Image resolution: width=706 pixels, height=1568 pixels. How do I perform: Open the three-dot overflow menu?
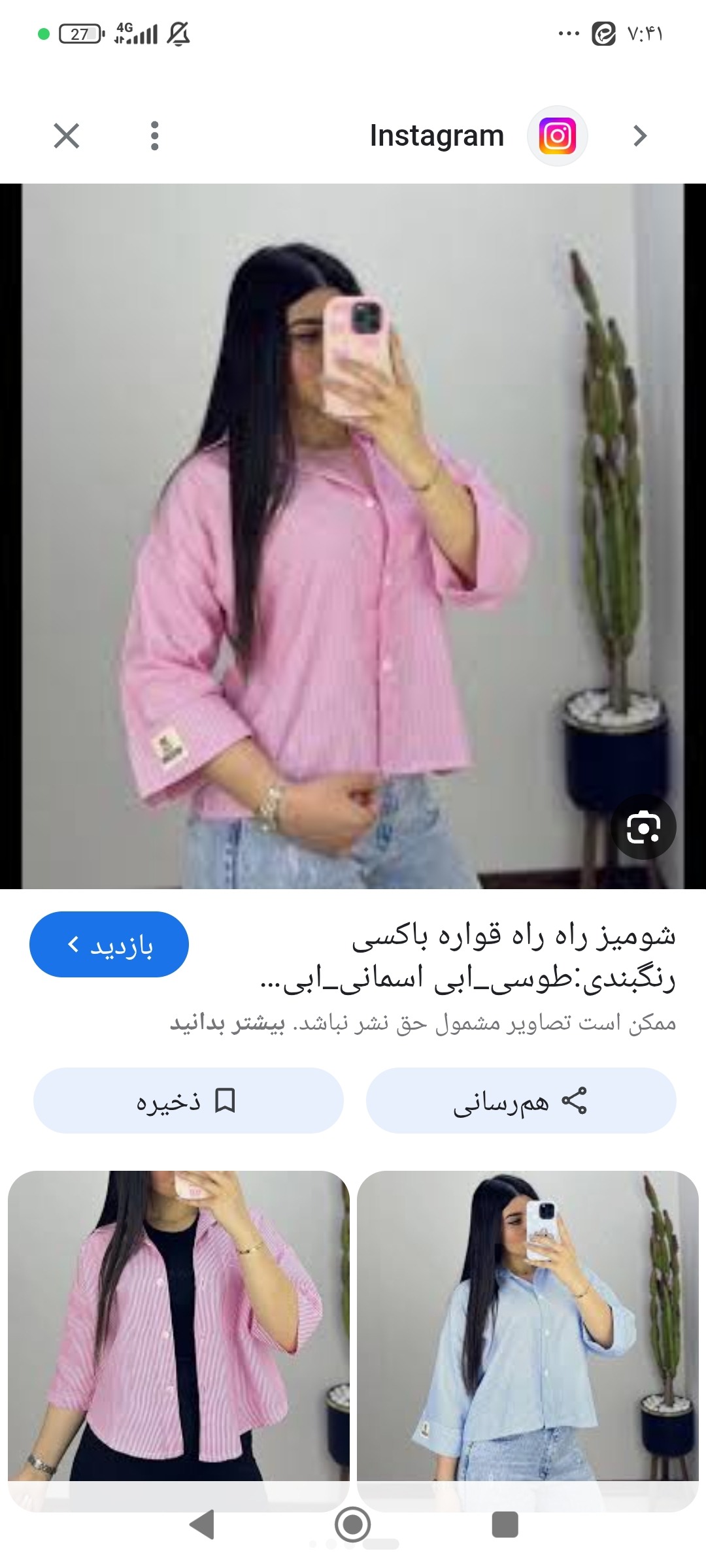[x=154, y=136]
